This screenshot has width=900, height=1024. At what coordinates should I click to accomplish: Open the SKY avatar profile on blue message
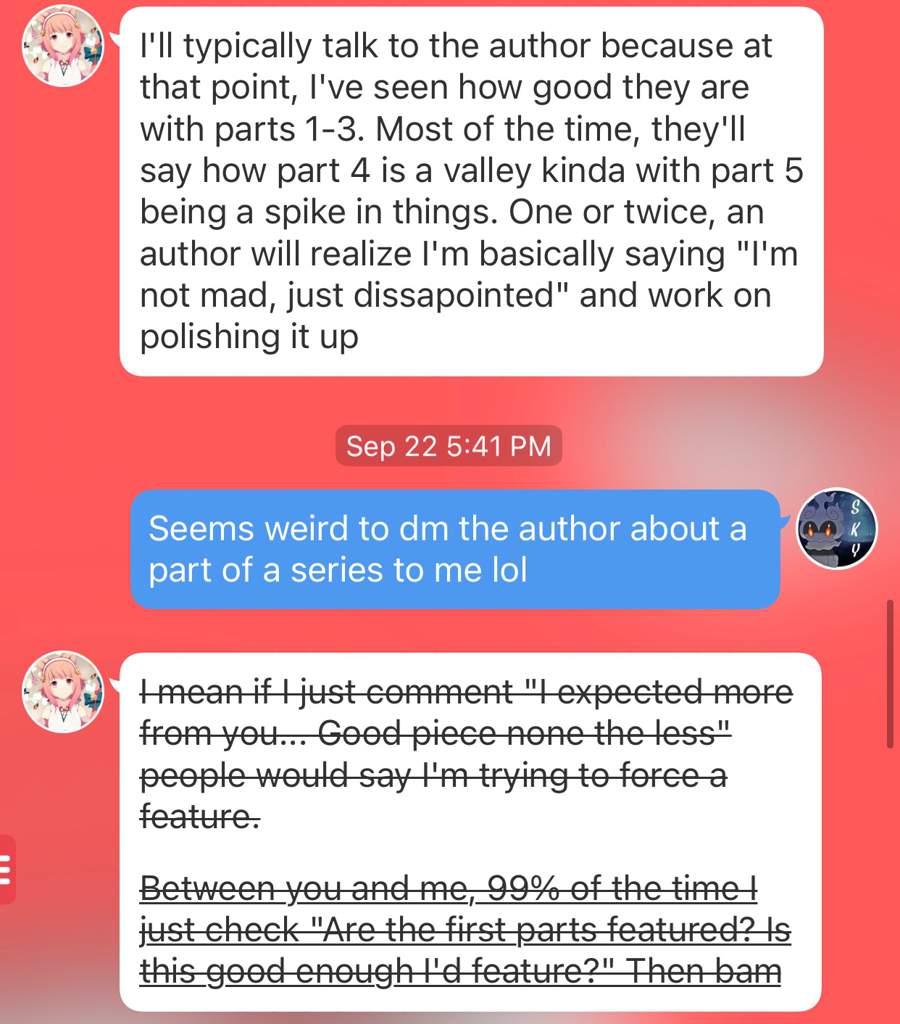[836, 529]
